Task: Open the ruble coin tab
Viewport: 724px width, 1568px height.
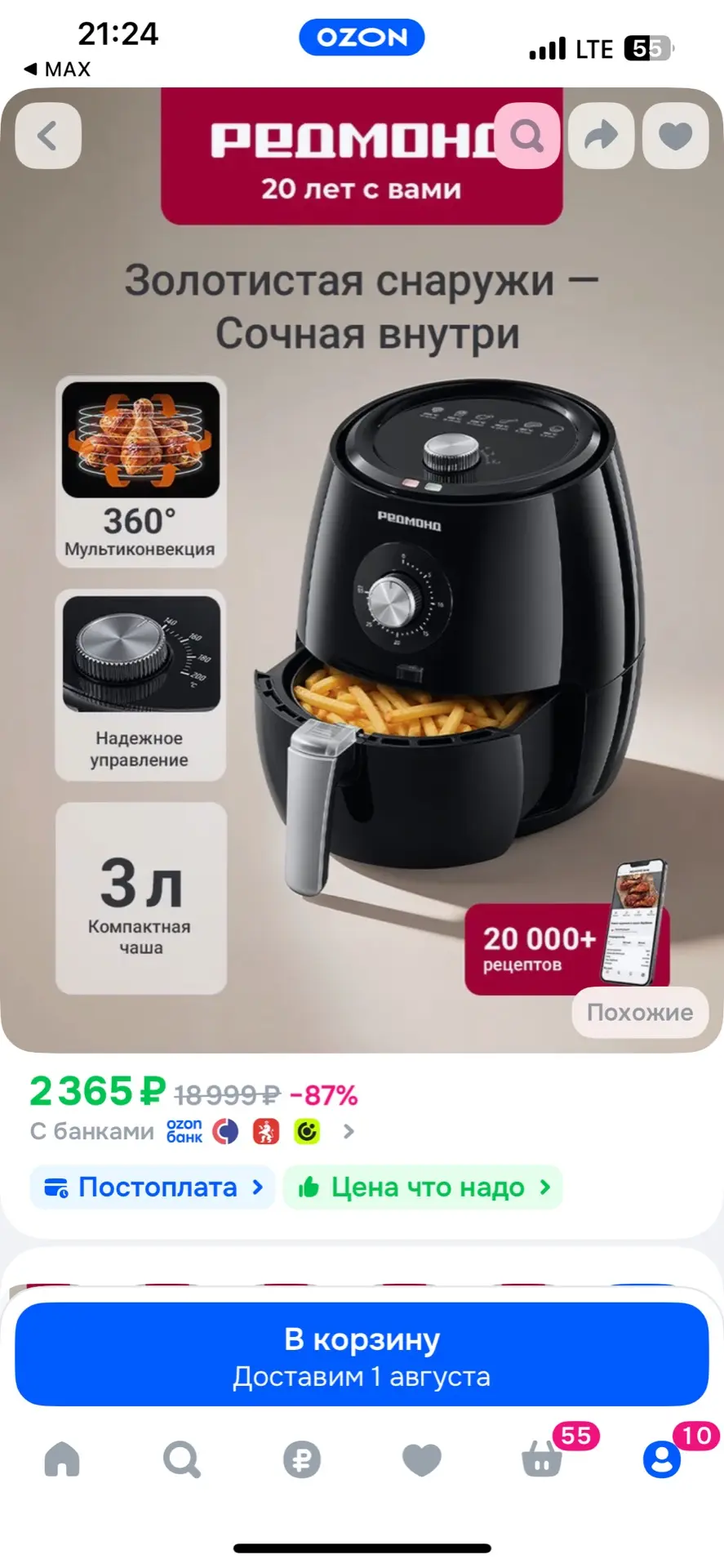Action: [x=302, y=1459]
